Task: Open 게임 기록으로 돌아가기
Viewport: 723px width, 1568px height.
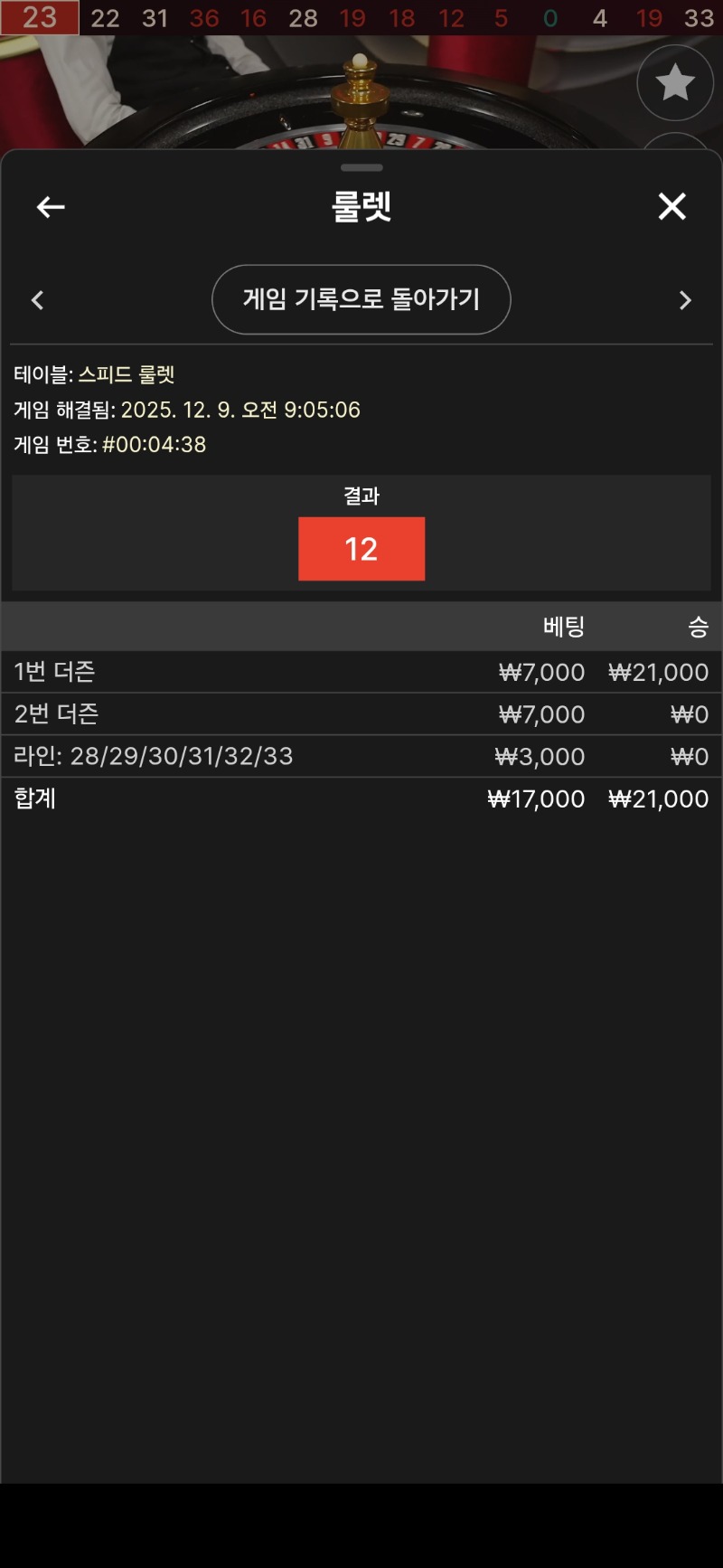Action: pyautogui.click(x=361, y=299)
